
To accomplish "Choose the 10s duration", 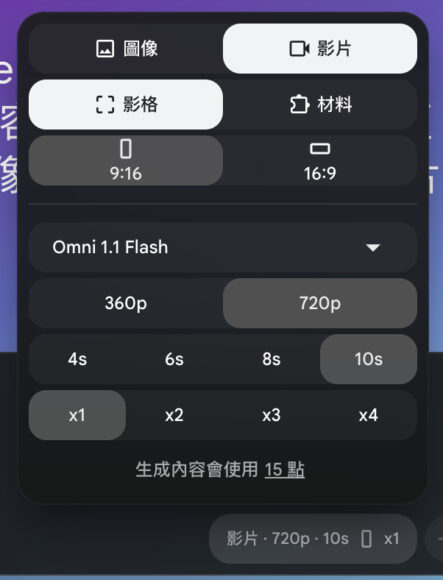I will point(369,359).
